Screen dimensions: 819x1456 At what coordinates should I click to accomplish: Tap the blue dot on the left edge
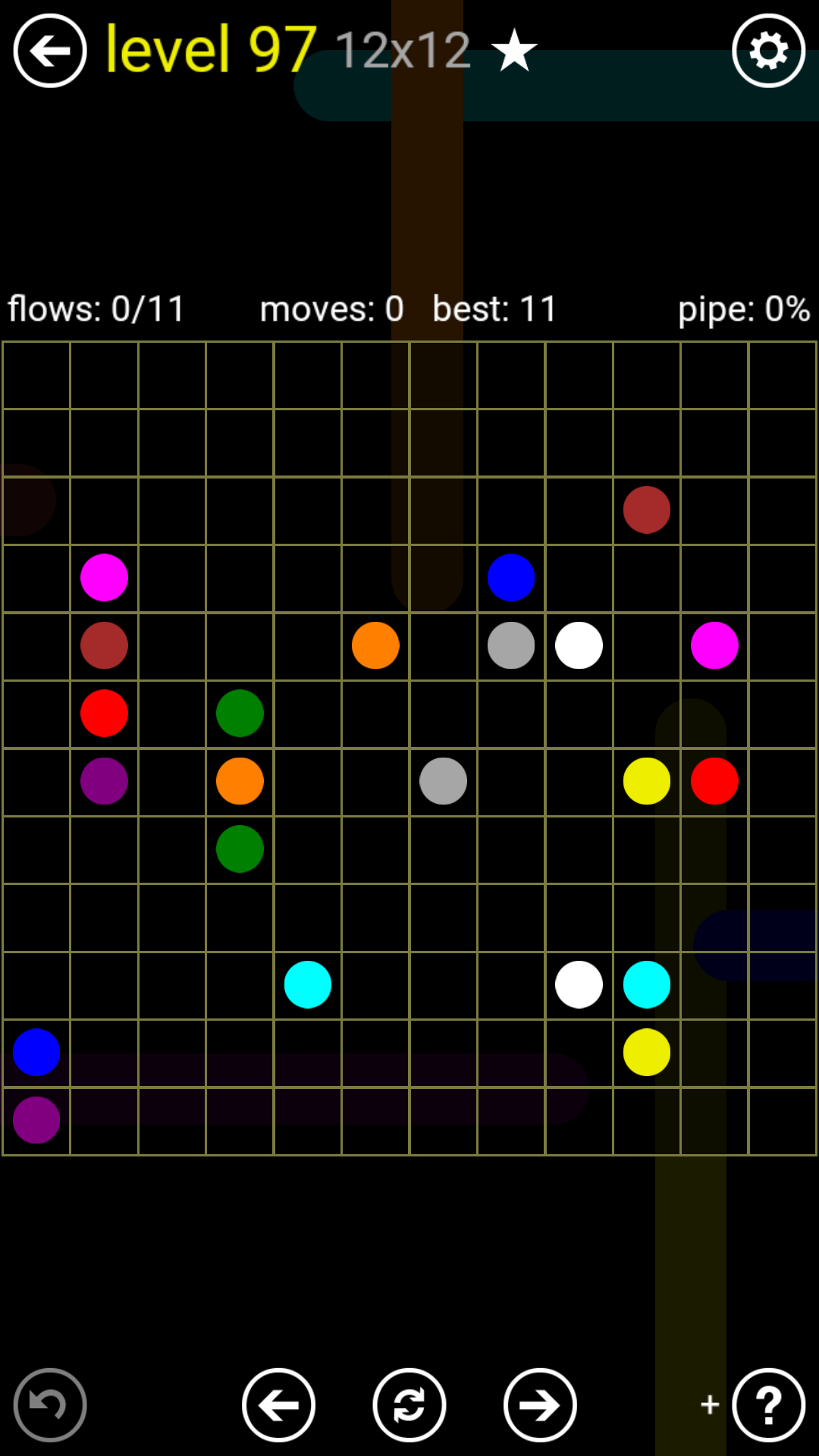click(36, 1052)
